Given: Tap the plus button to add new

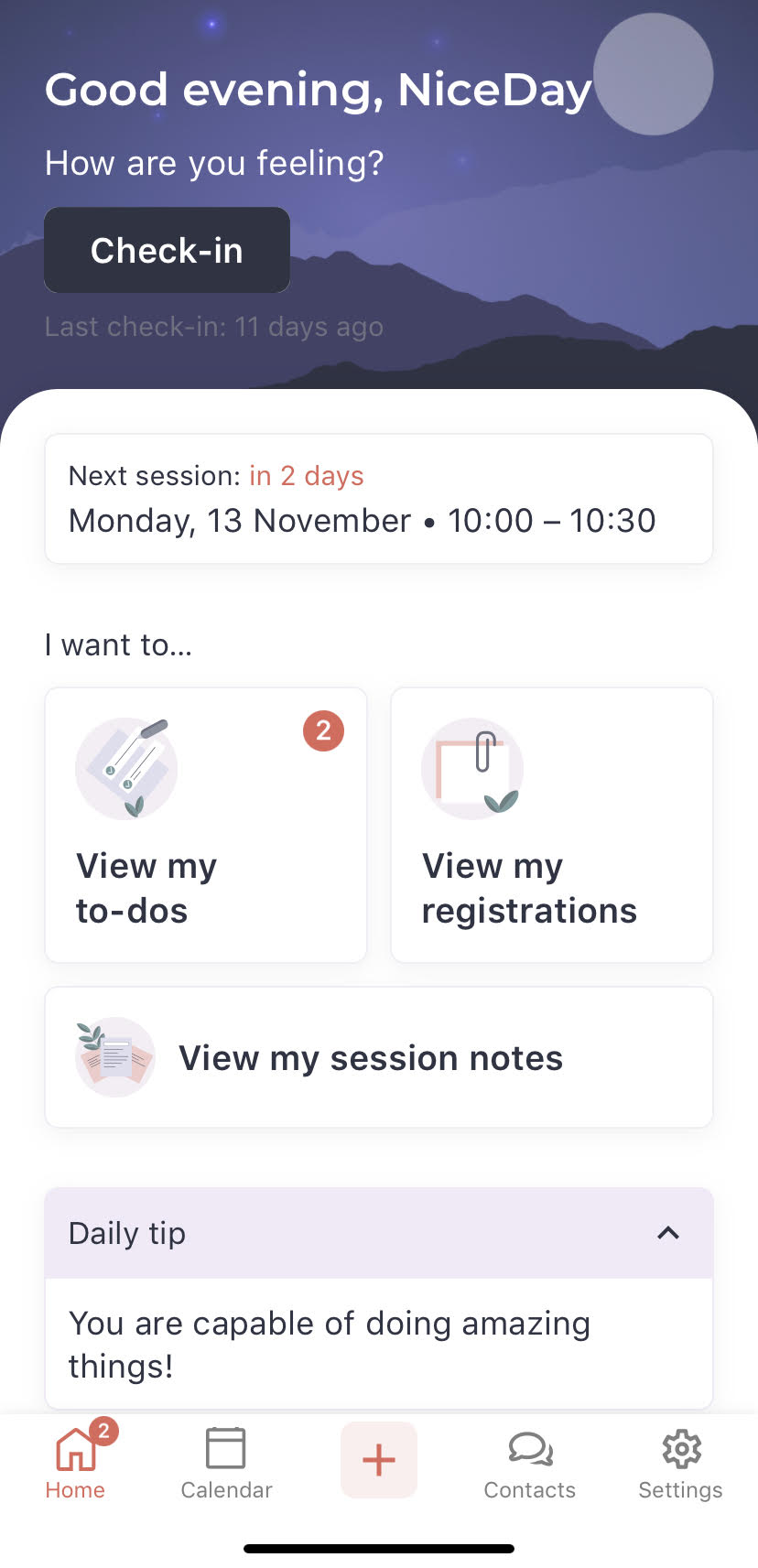Looking at the screenshot, I should tap(378, 1460).
